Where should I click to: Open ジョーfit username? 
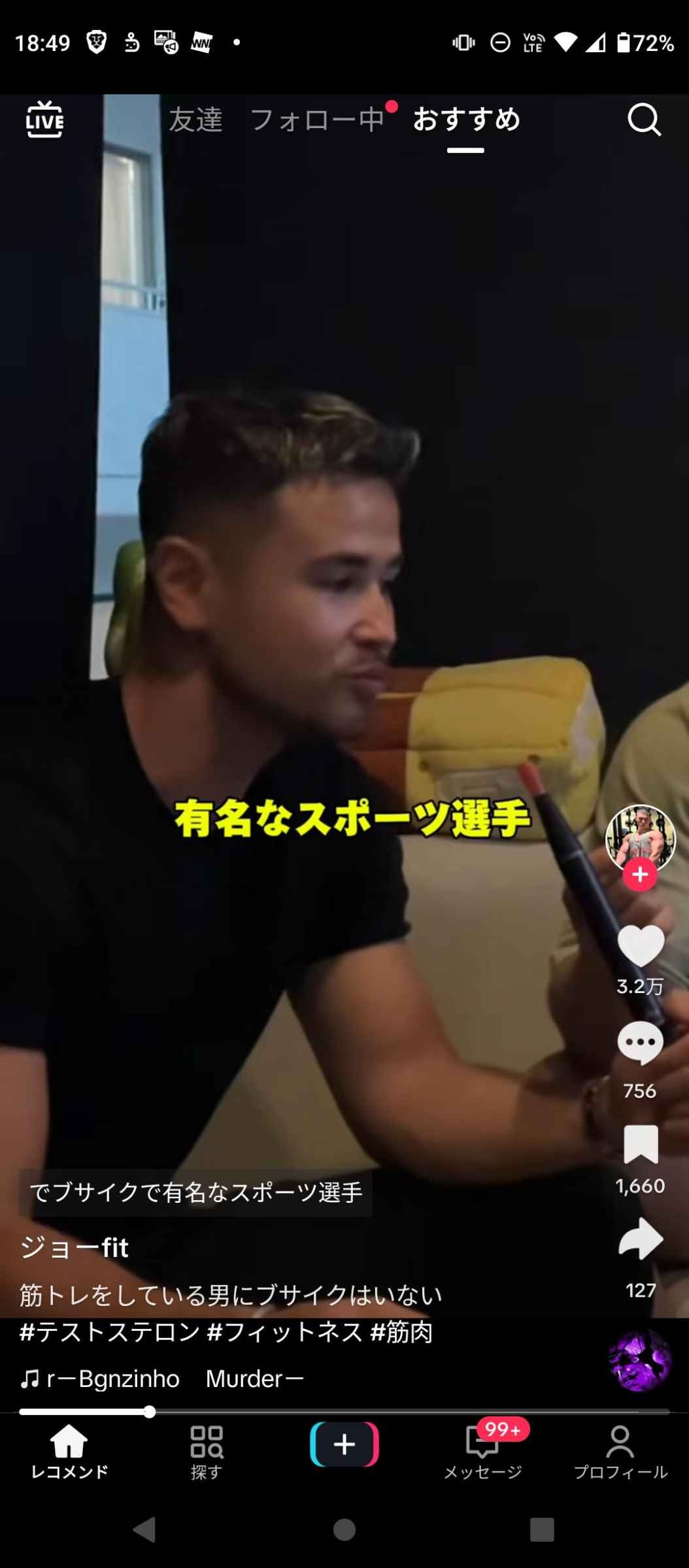[75, 1248]
